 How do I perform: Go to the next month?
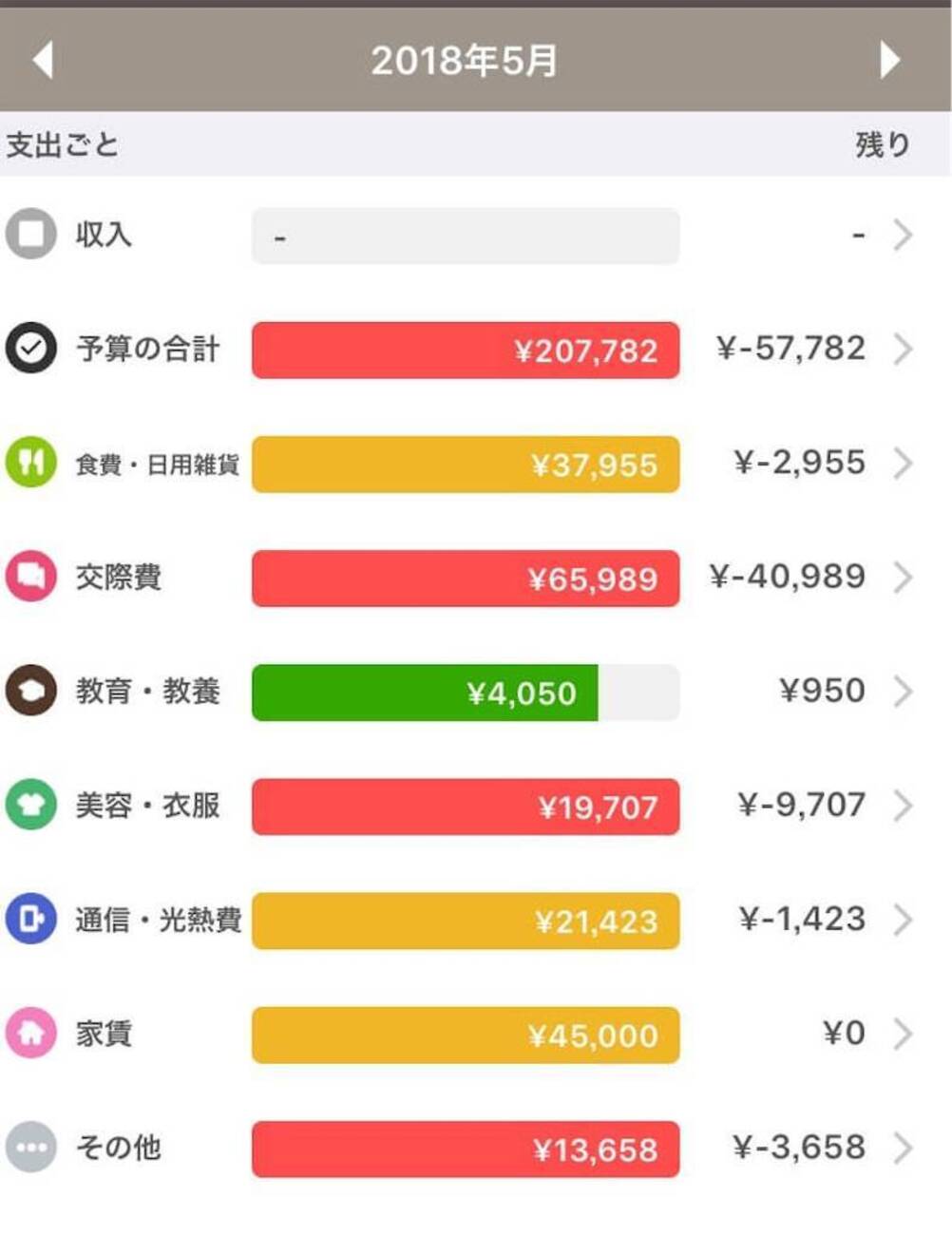tap(889, 60)
